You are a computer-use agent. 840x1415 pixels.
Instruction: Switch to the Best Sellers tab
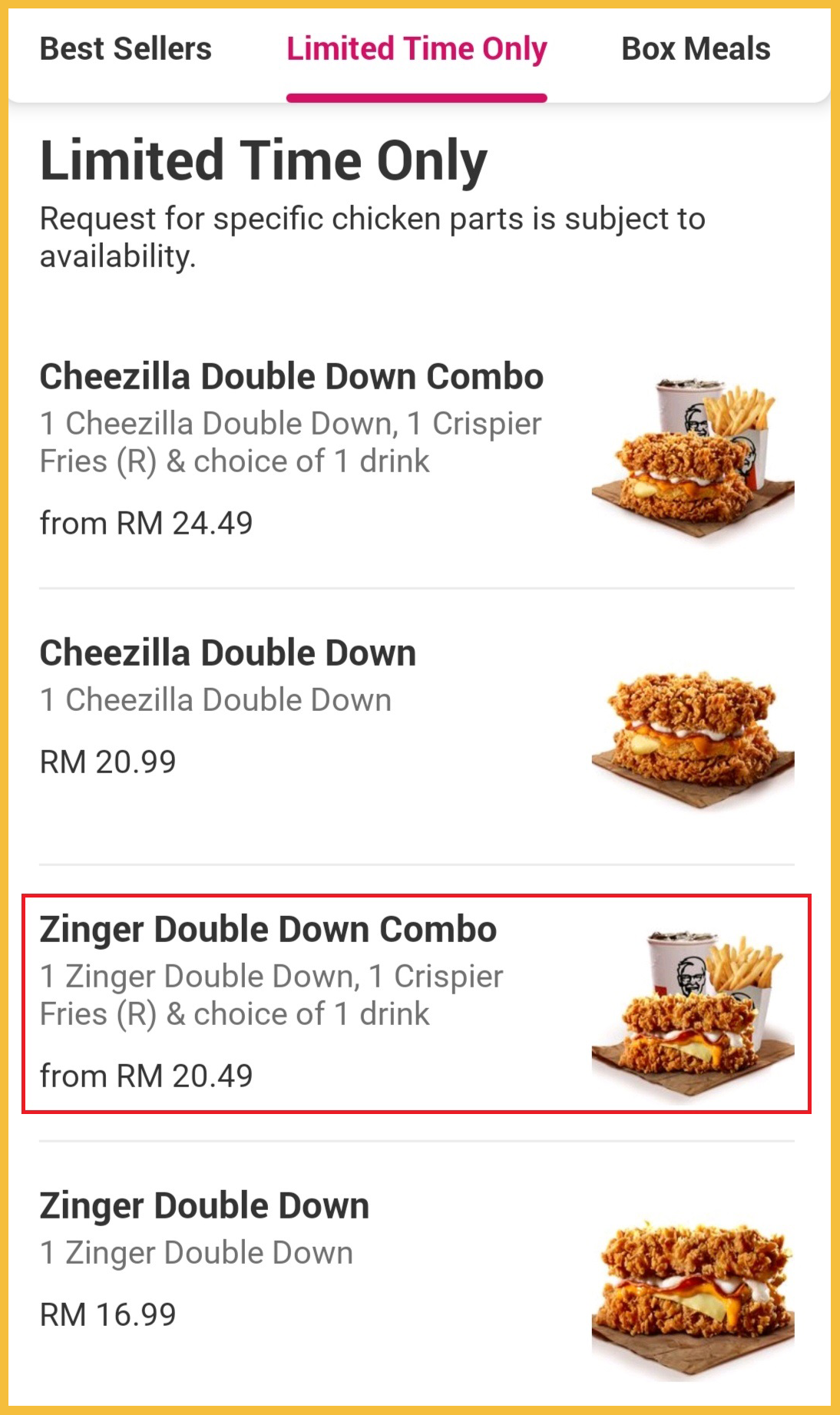pos(125,49)
